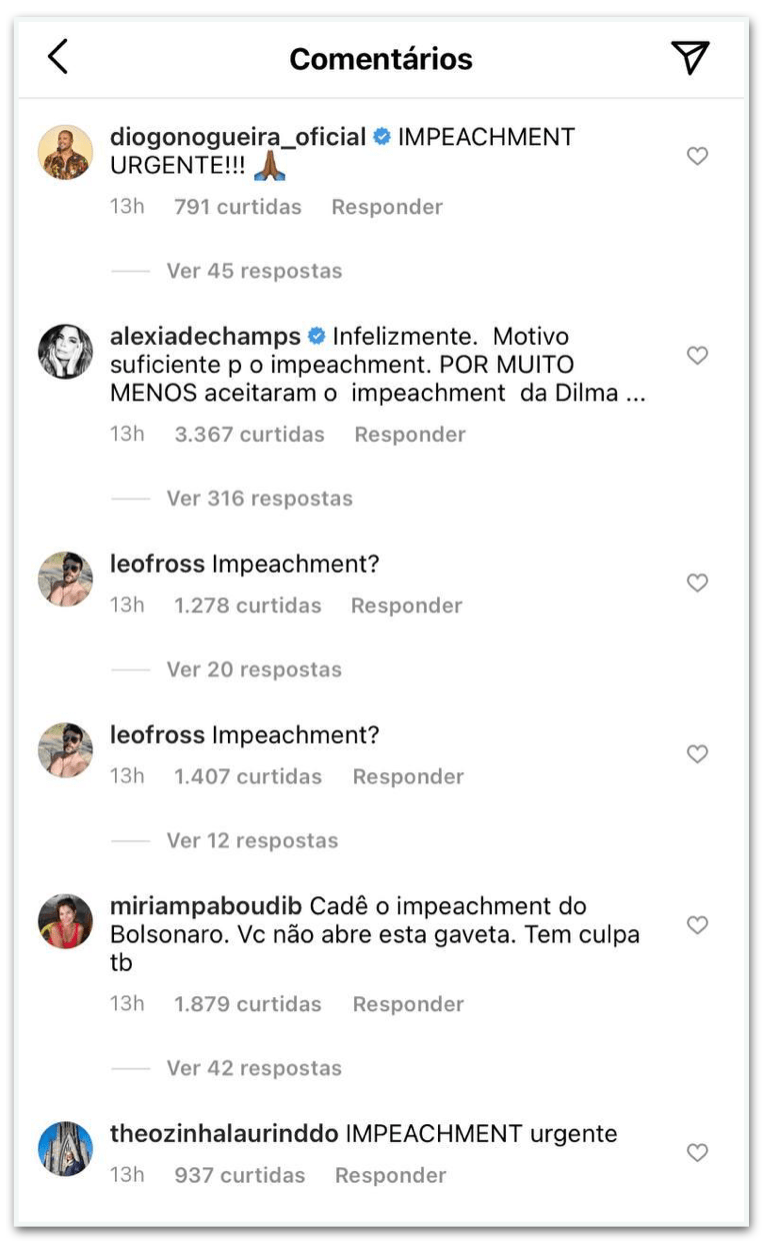Like theozinhalaurinddo's comment
The width and height of the screenshot is (766, 1246).
coord(697,1153)
